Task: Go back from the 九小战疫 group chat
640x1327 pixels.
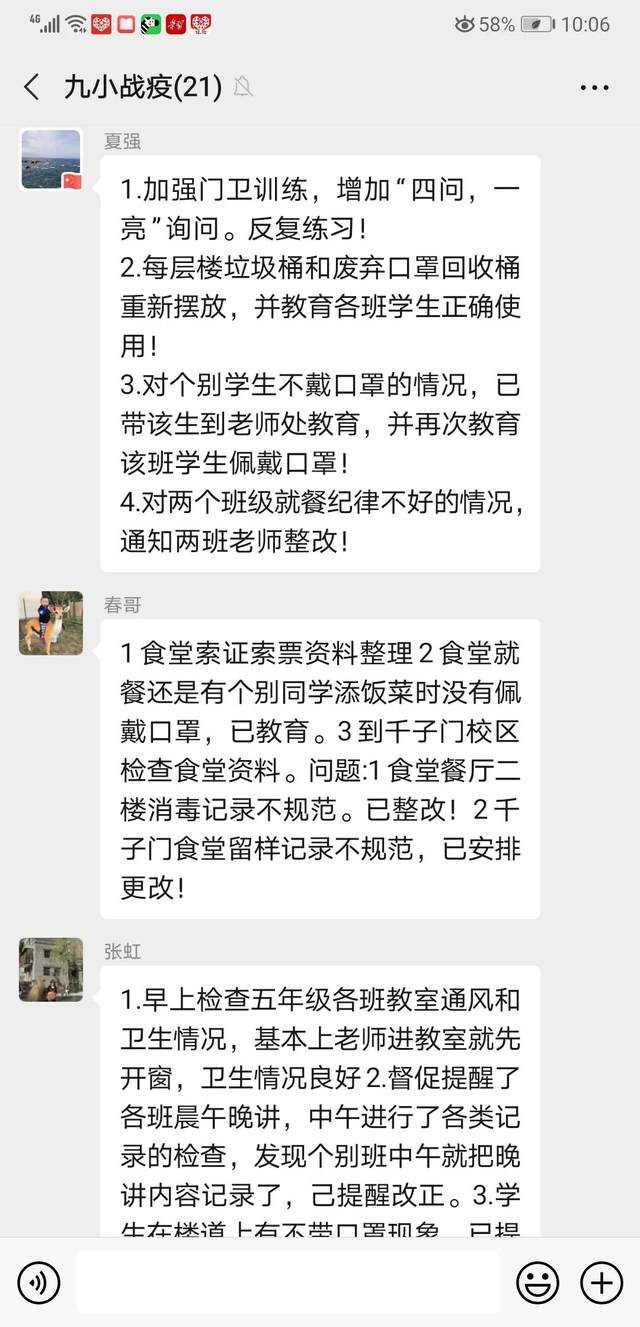Action: click(32, 87)
